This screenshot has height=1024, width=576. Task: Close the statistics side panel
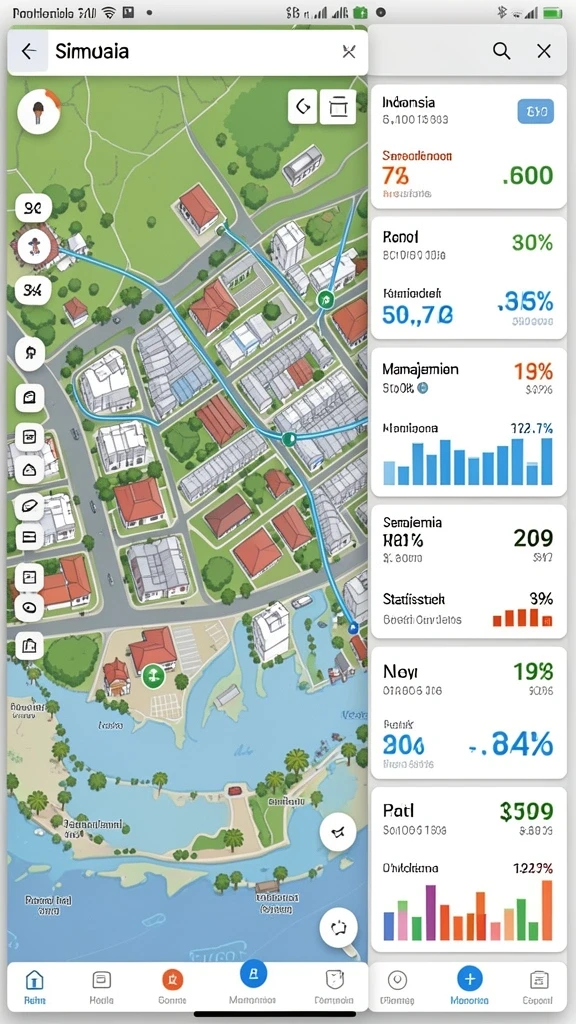[x=543, y=51]
